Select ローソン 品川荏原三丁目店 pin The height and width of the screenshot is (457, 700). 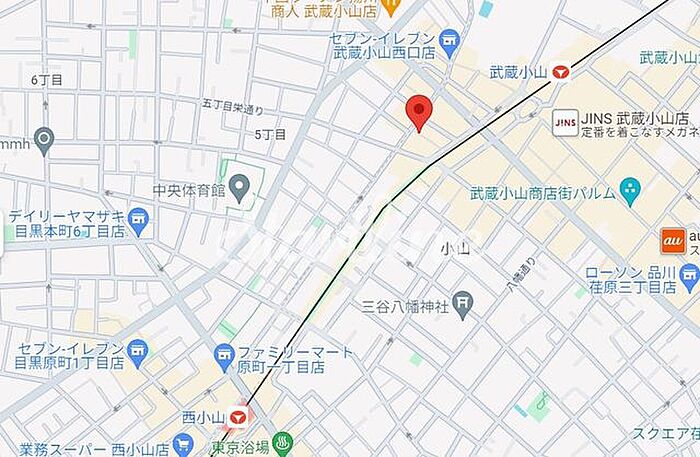(690, 278)
